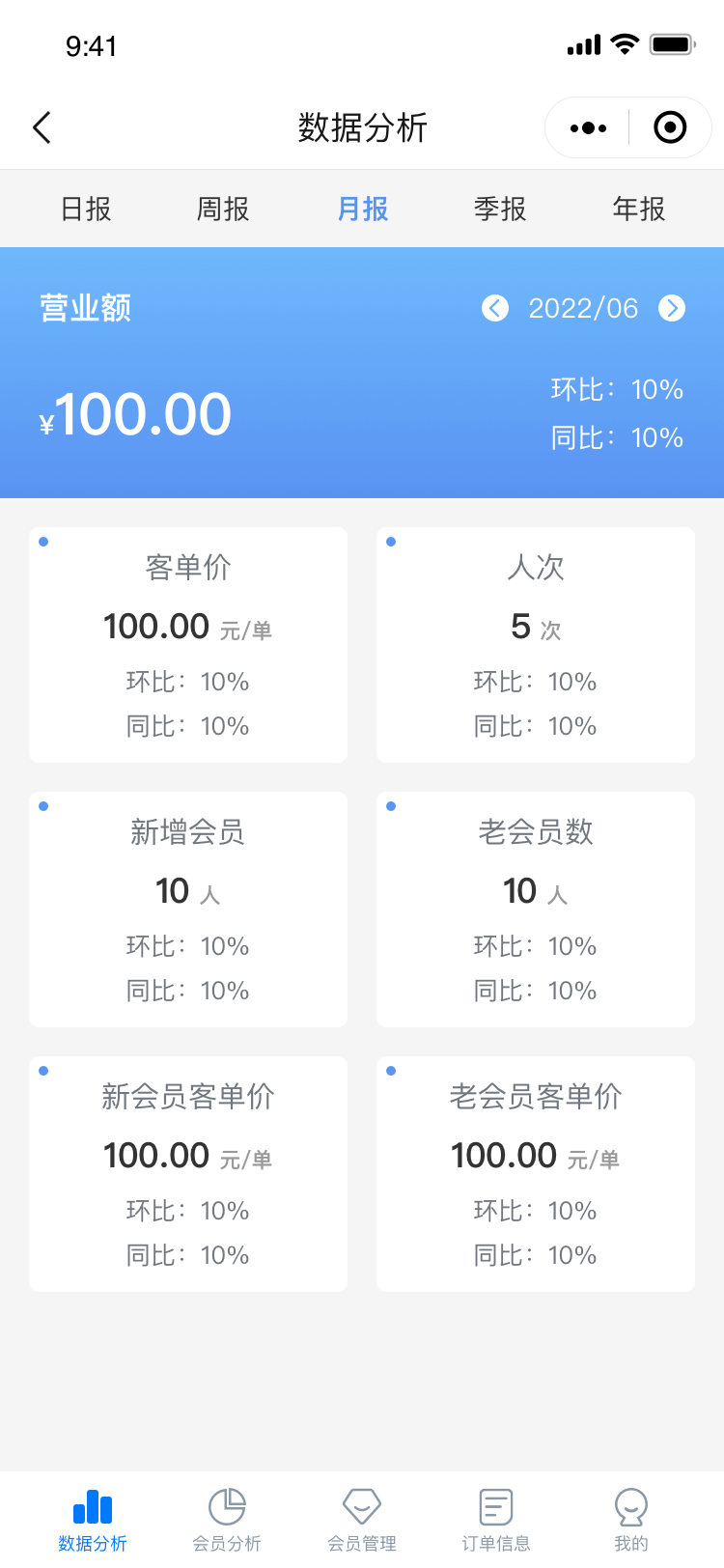Viewport: 724px width, 1568px height.
Task: Switch to the 年报 tab
Action: point(639,209)
